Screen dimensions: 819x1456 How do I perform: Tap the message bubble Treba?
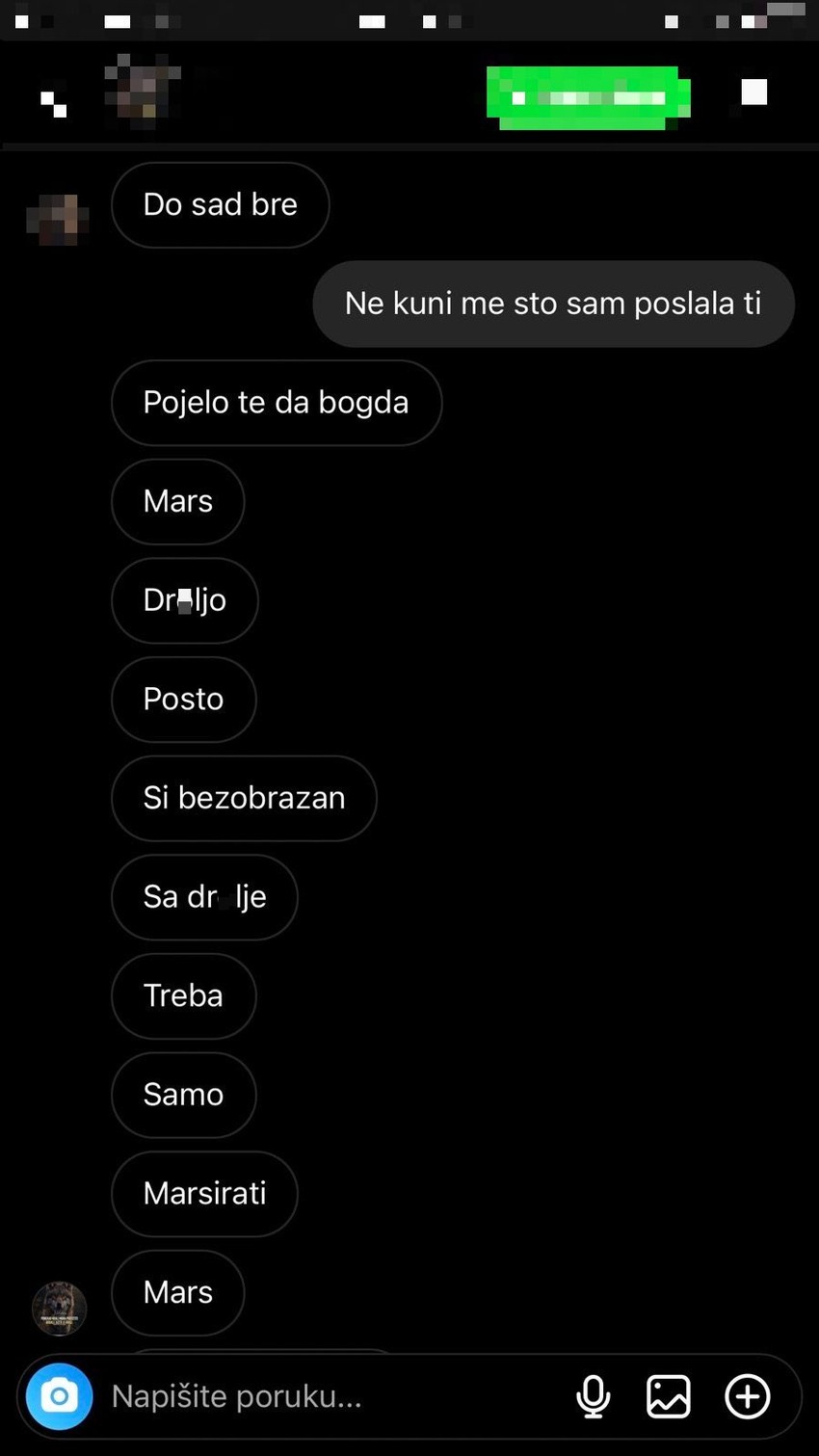pos(183,995)
